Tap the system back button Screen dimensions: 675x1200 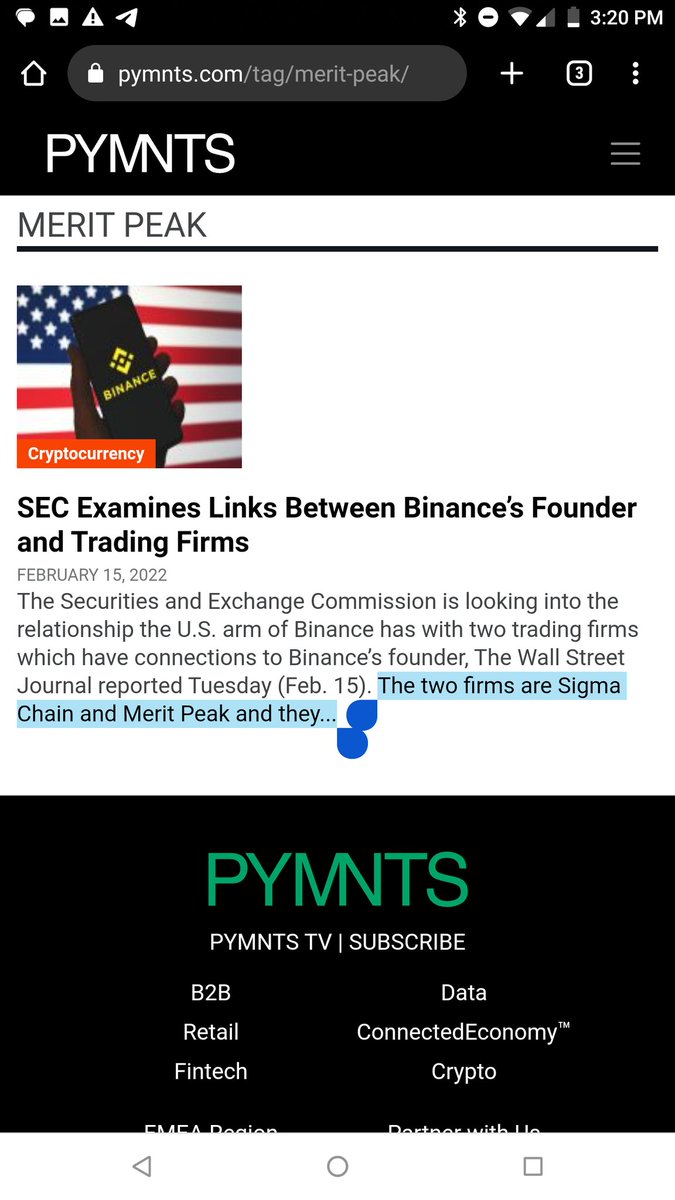click(x=142, y=1166)
